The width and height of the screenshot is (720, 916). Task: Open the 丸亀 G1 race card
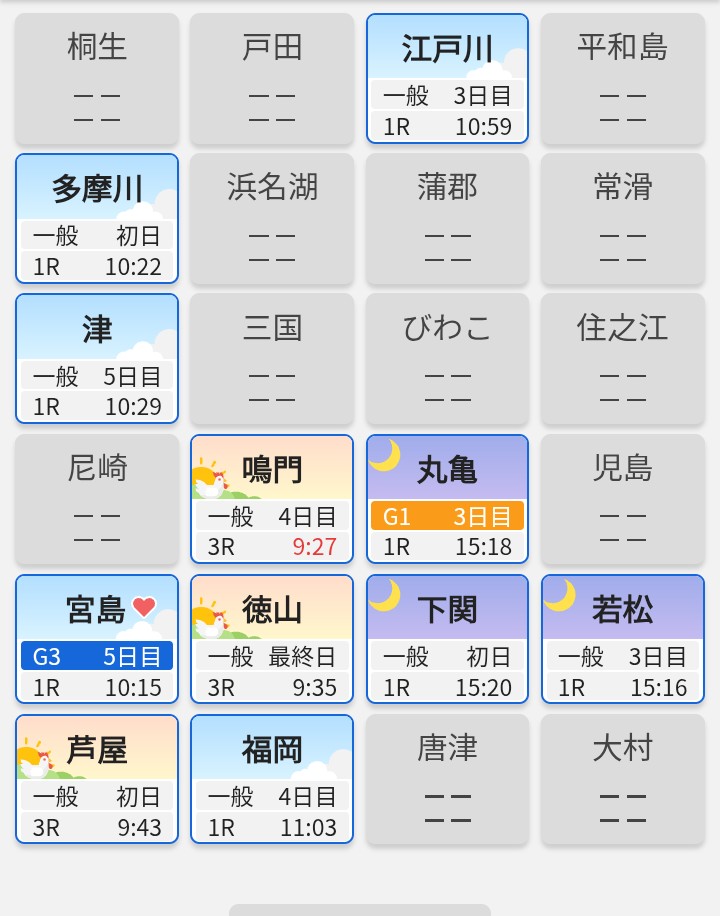coord(447,499)
